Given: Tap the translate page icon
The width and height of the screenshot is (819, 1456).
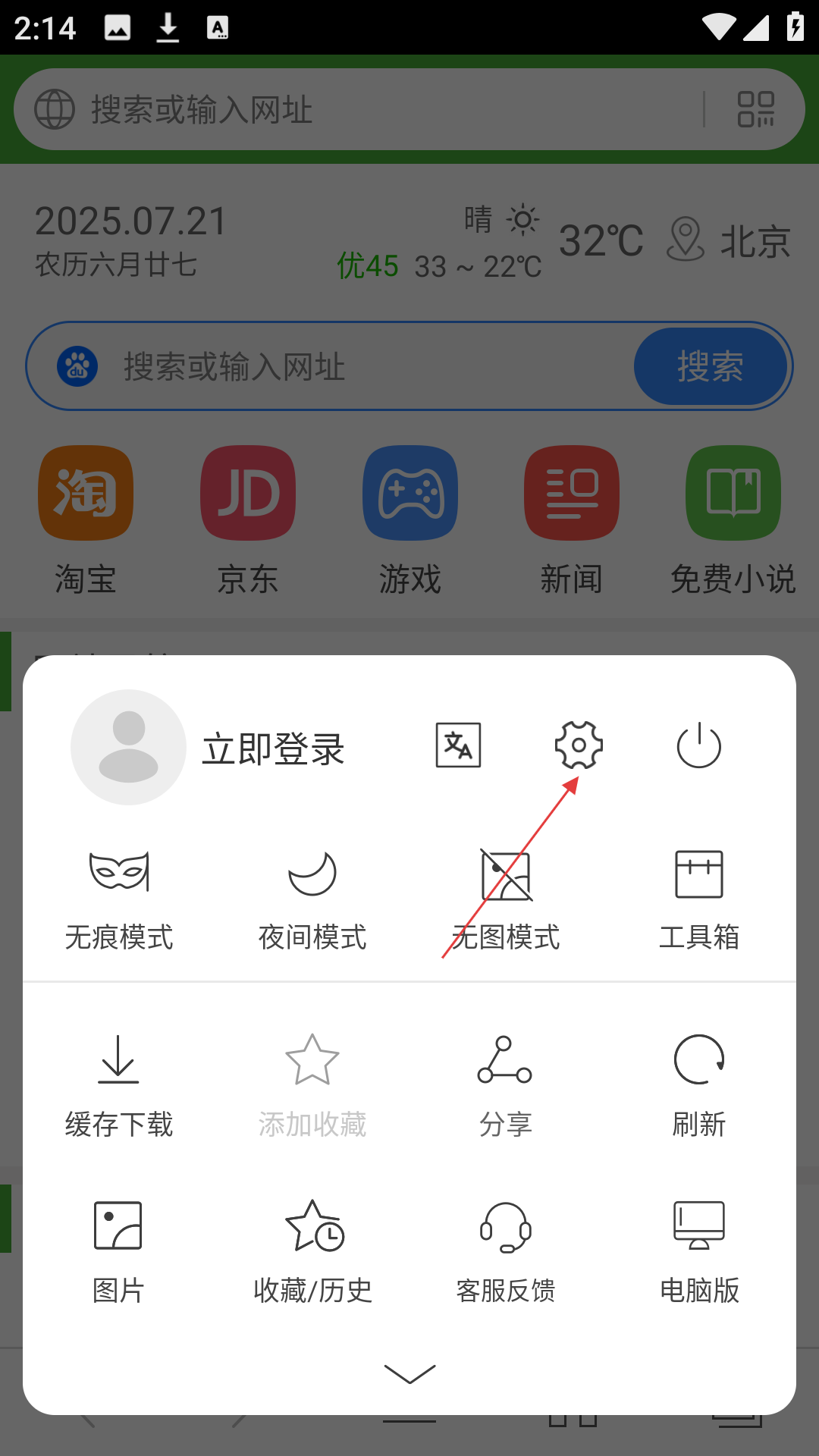Looking at the screenshot, I should [458, 745].
